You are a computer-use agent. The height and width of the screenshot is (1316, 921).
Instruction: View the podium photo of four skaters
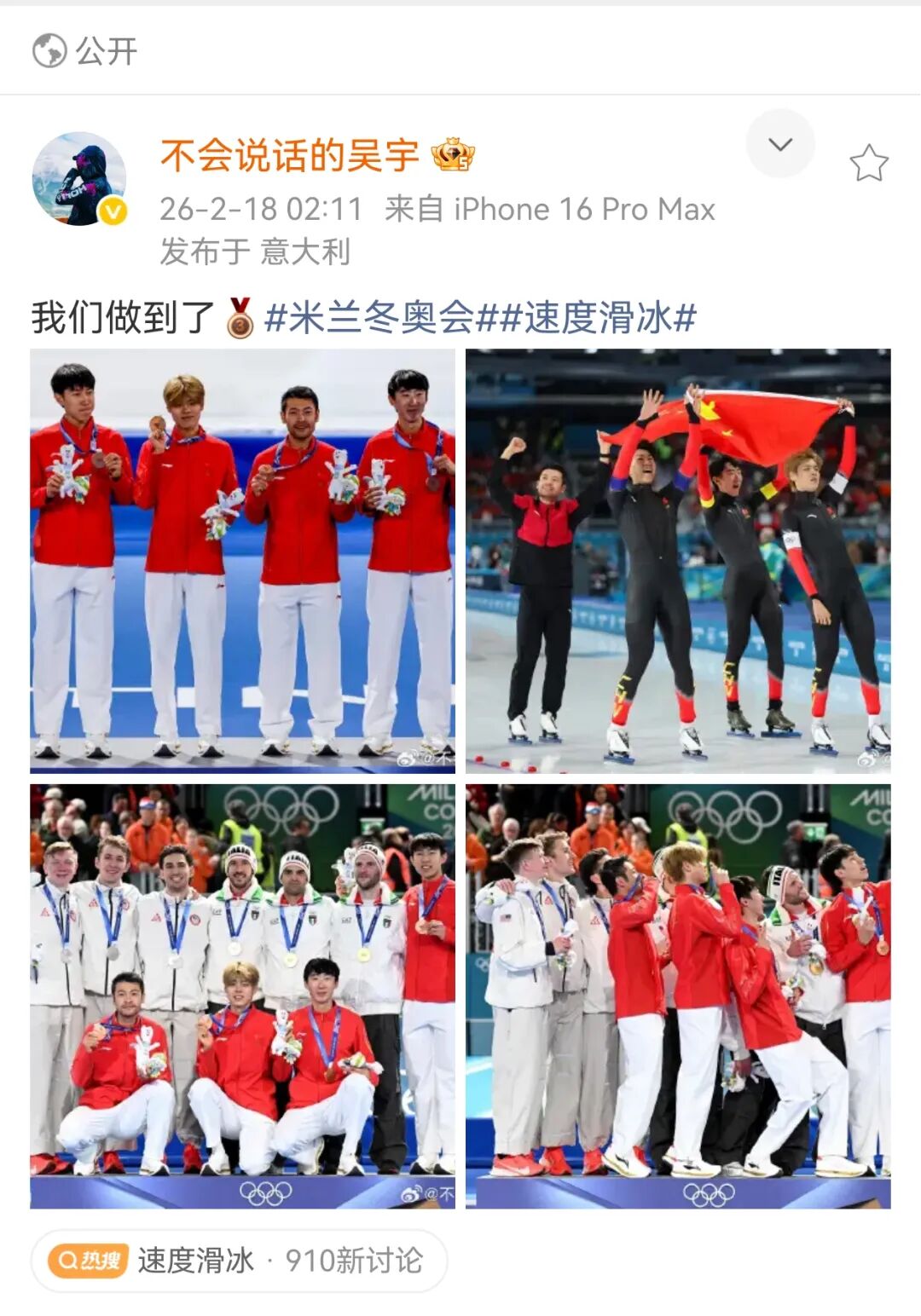click(x=243, y=561)
